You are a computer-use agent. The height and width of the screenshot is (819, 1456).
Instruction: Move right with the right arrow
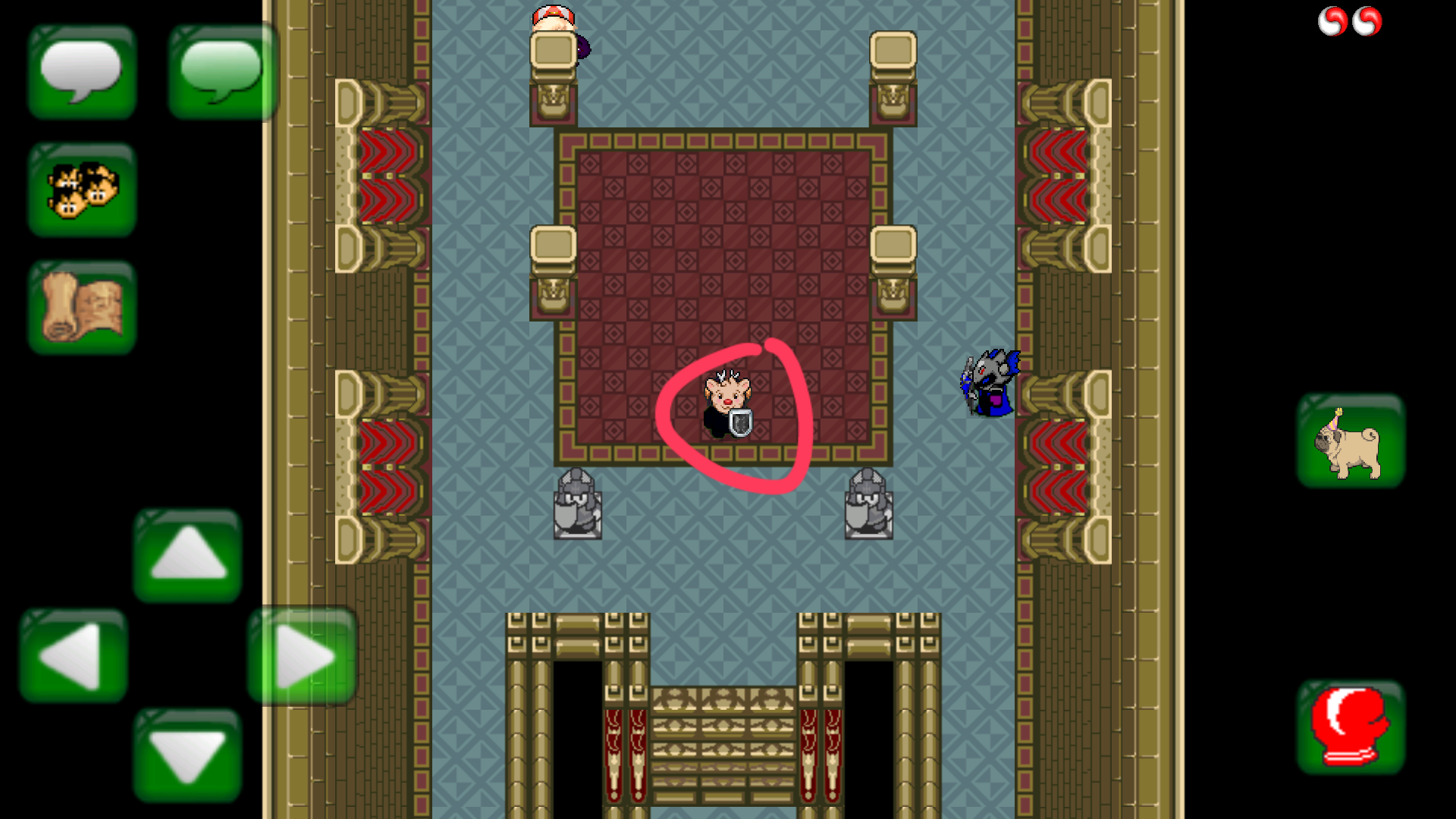tap(303, 656)
